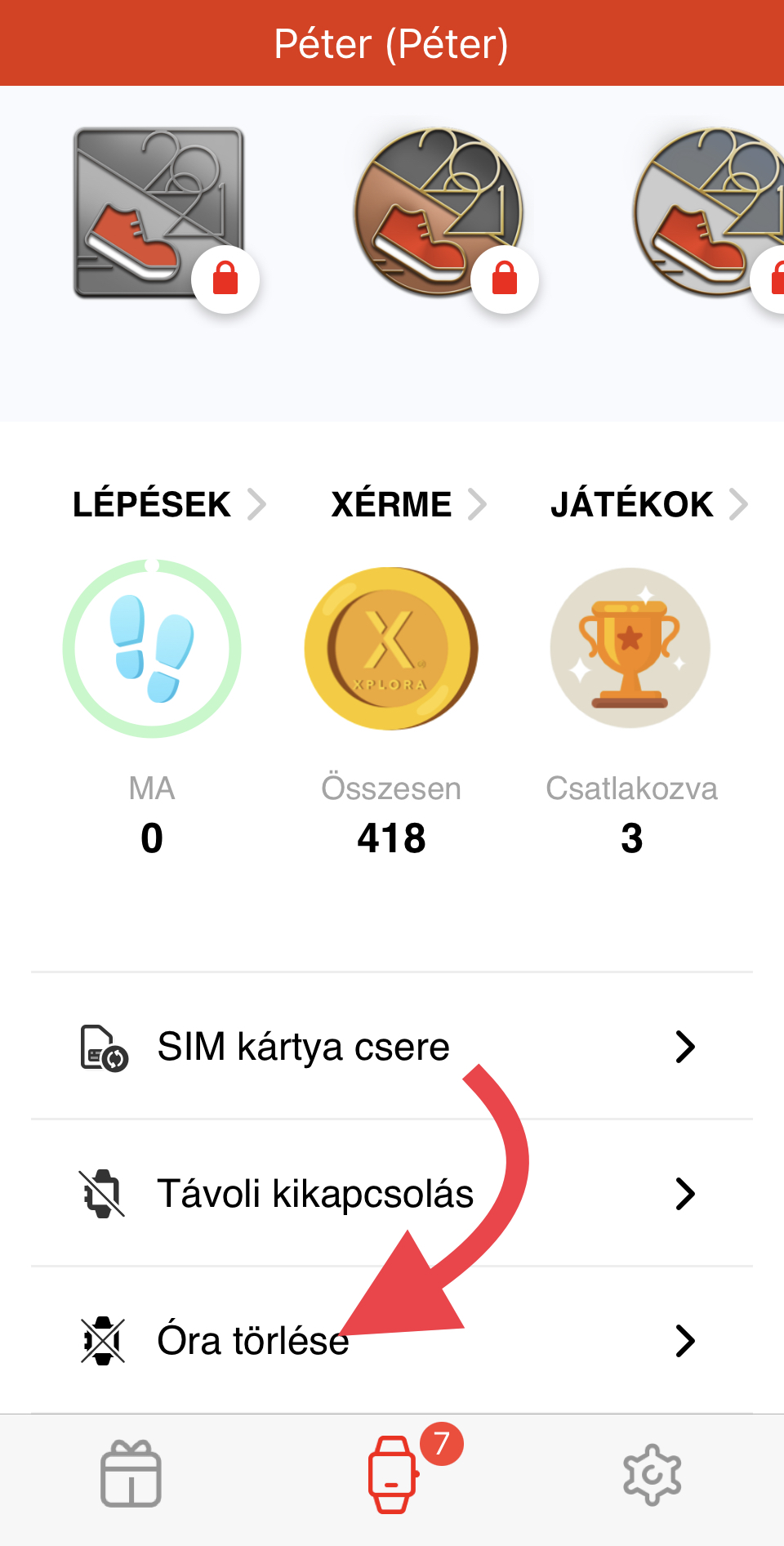Screen dimensions: 784x1546
Task: Switch to the gift rewards tab
Action: 131,1474
